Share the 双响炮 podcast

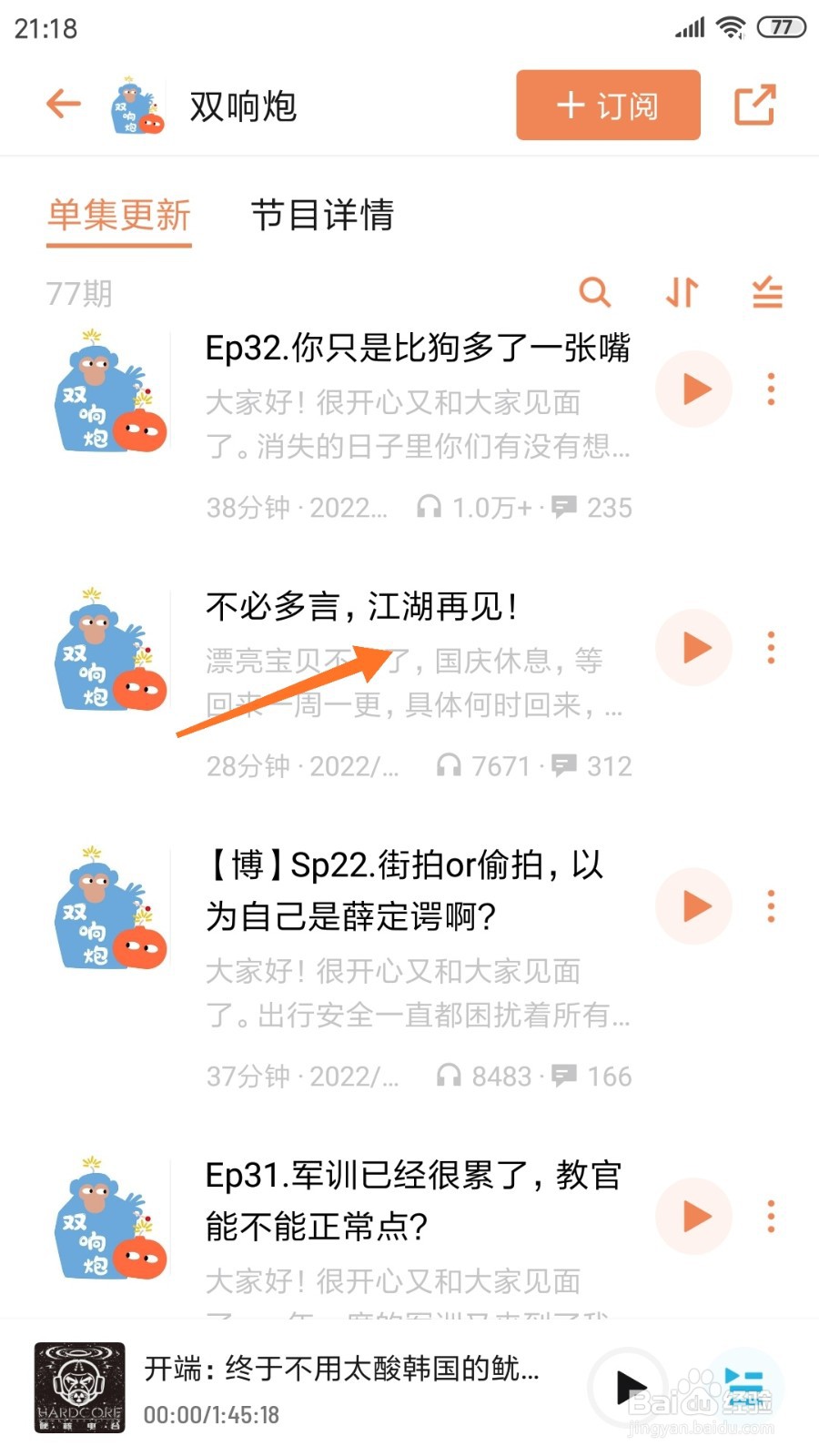(x=755, y=104)
